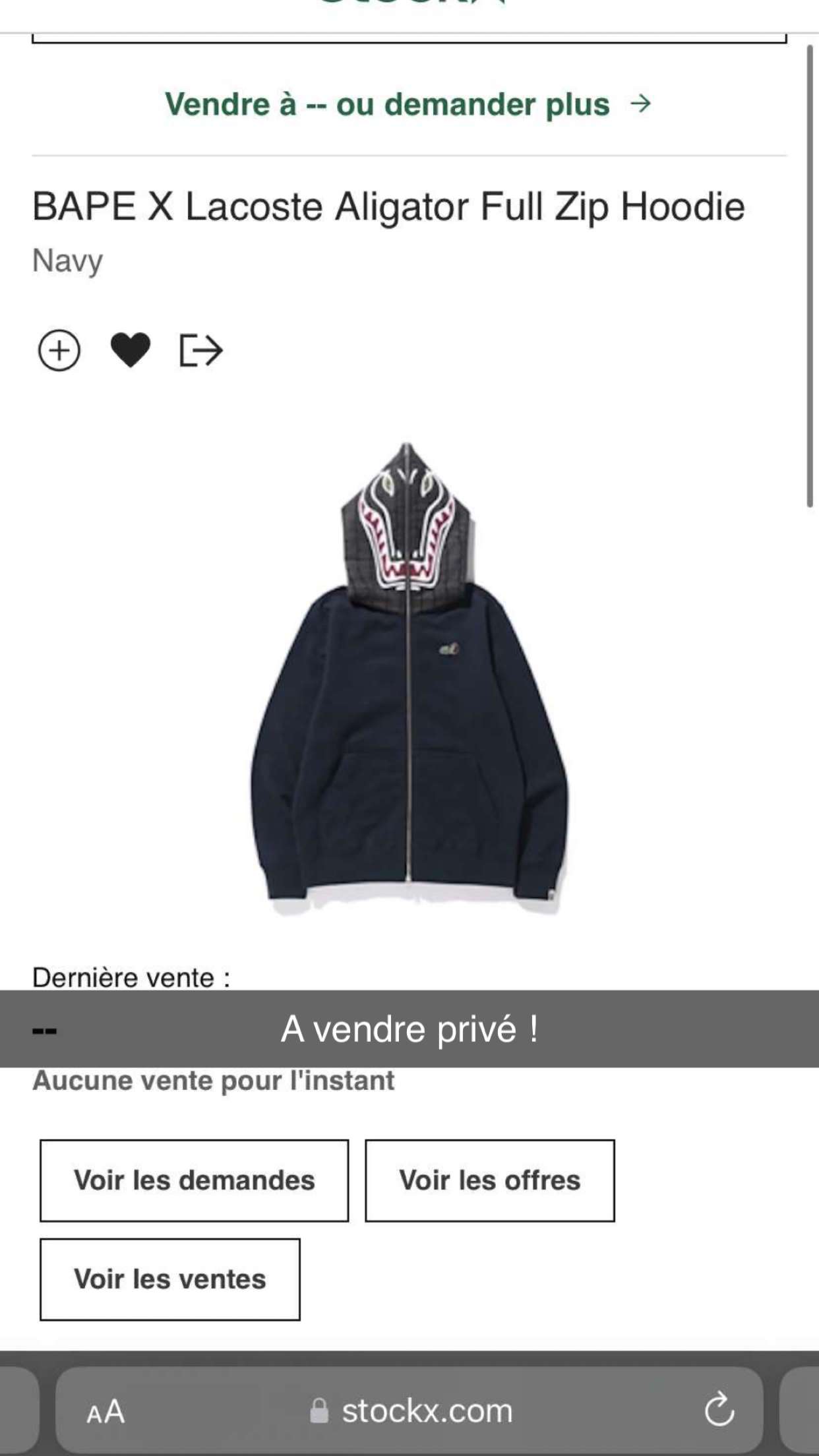
Task: Open Voir les offres
Action: 490,1180
